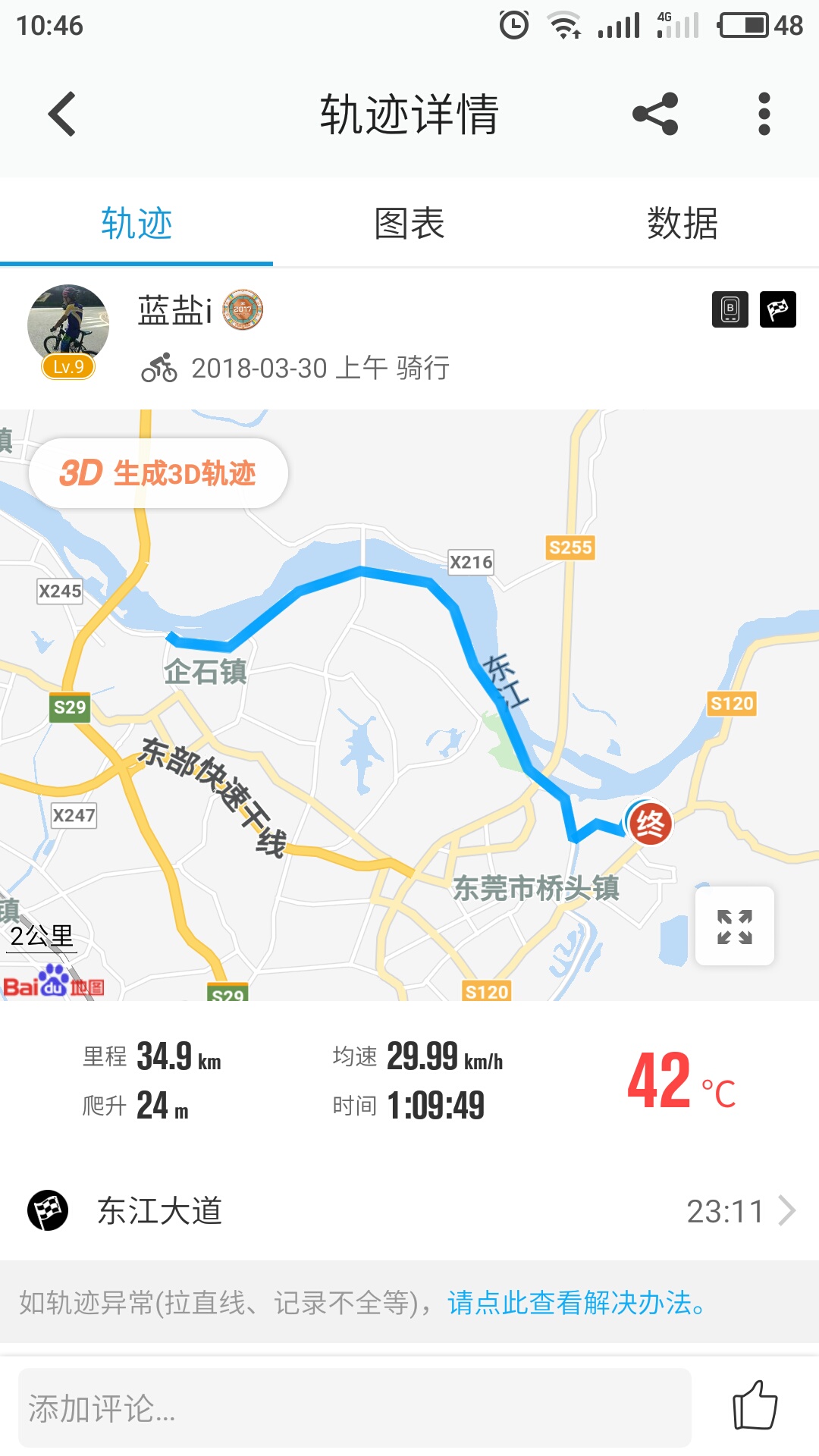Tap the checkered flag segment icon
The height and width of the screenshot is (1456, 819).
(x=778, y=309)
